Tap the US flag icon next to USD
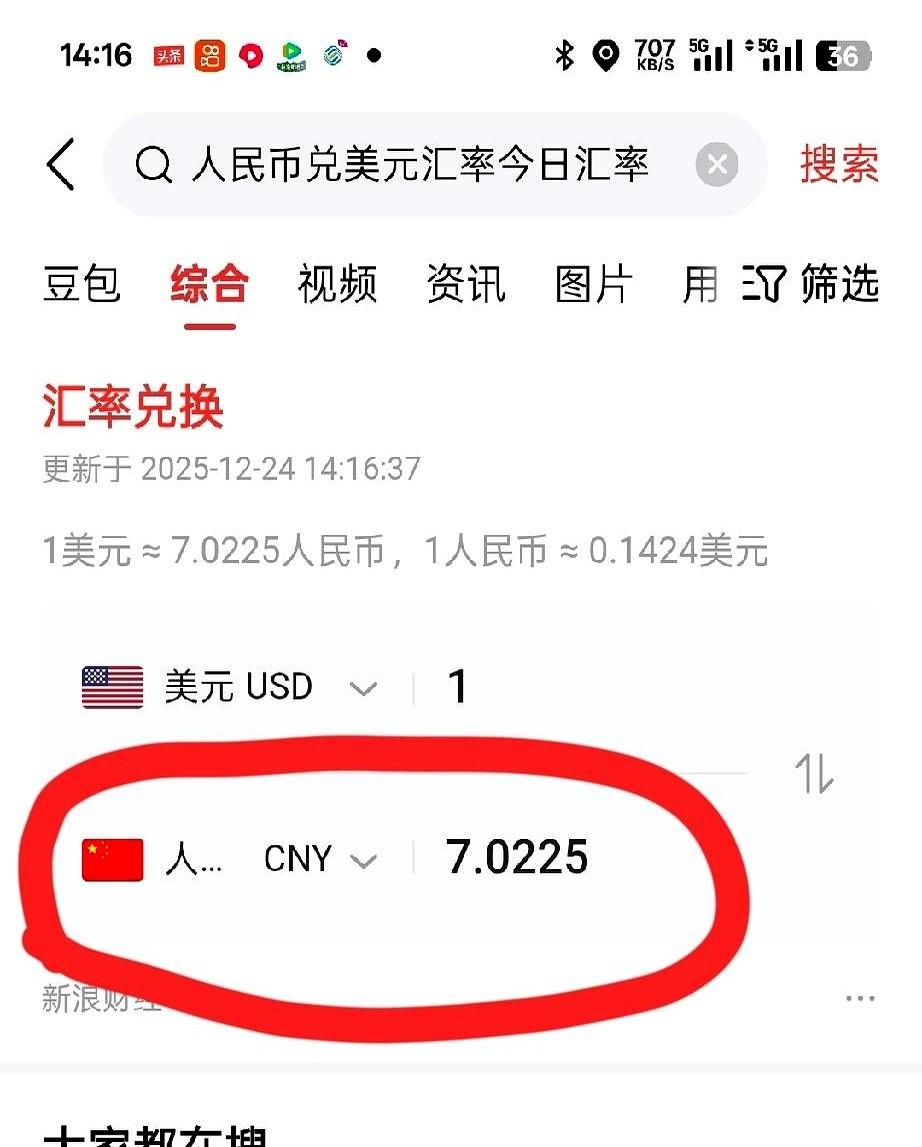922x1147 pixels. [111, 686]
